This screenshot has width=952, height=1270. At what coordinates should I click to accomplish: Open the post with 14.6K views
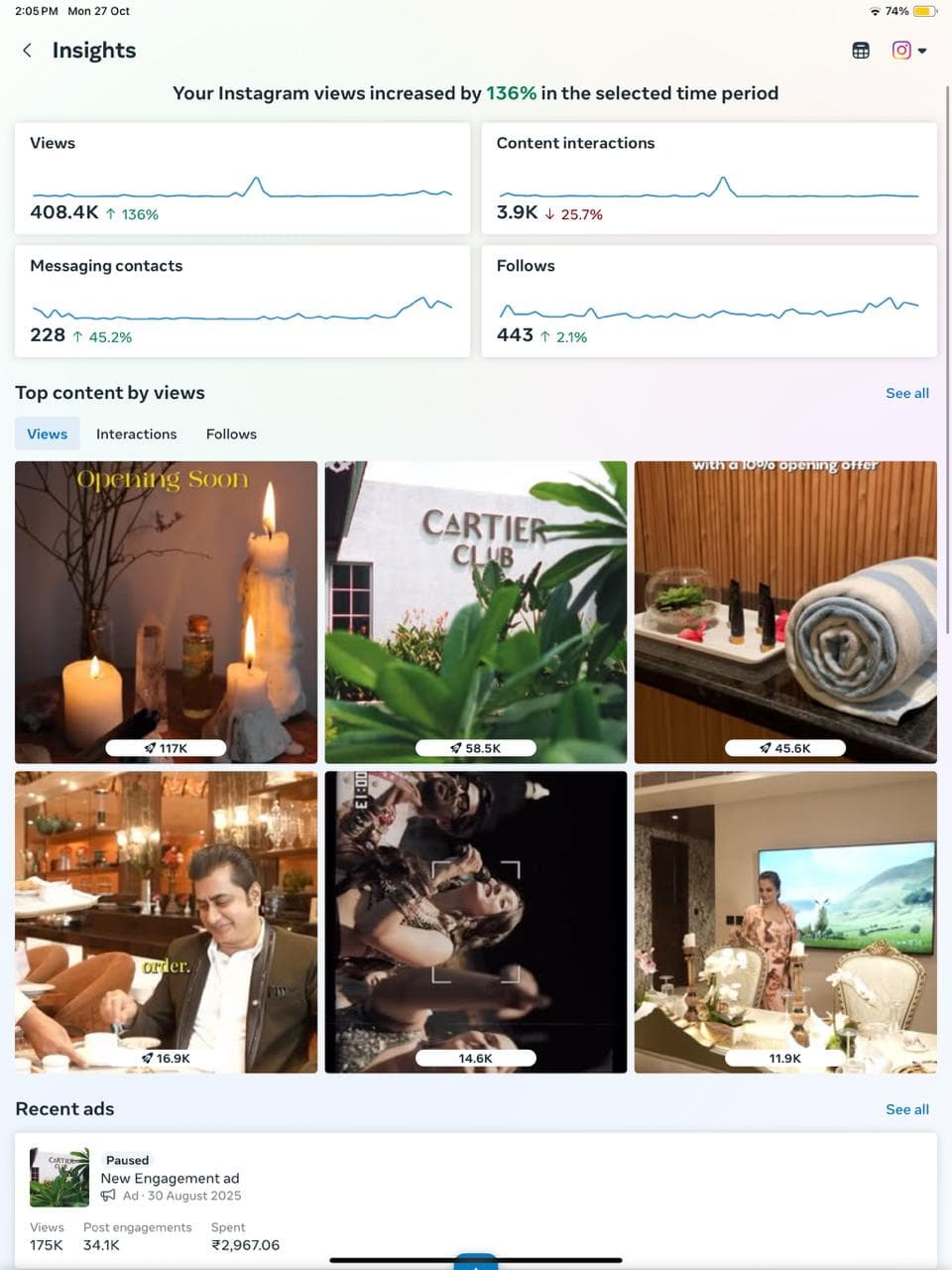(475, 922)
